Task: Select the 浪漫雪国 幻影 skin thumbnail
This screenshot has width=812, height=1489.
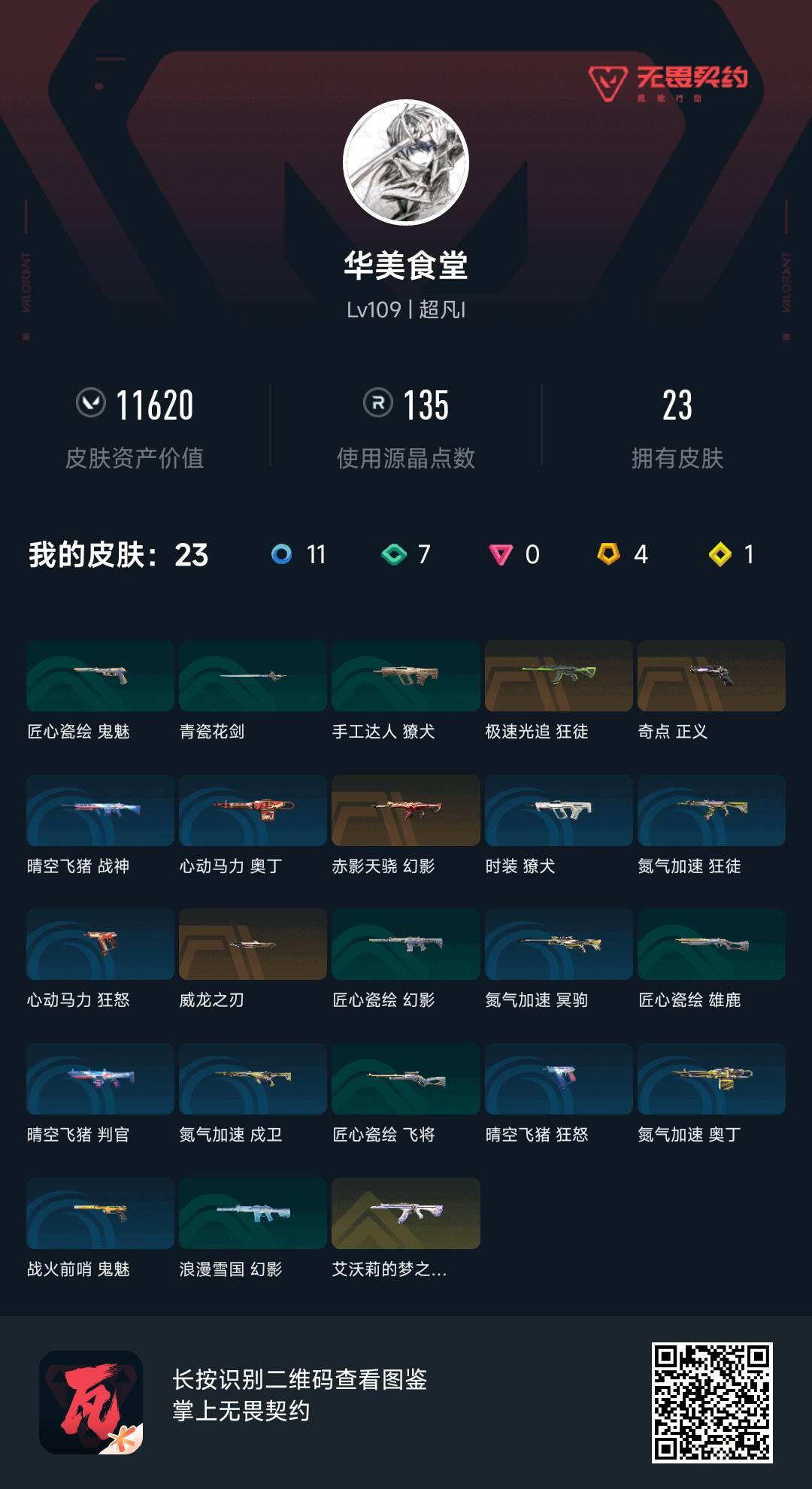Action: coord(253,1213)
